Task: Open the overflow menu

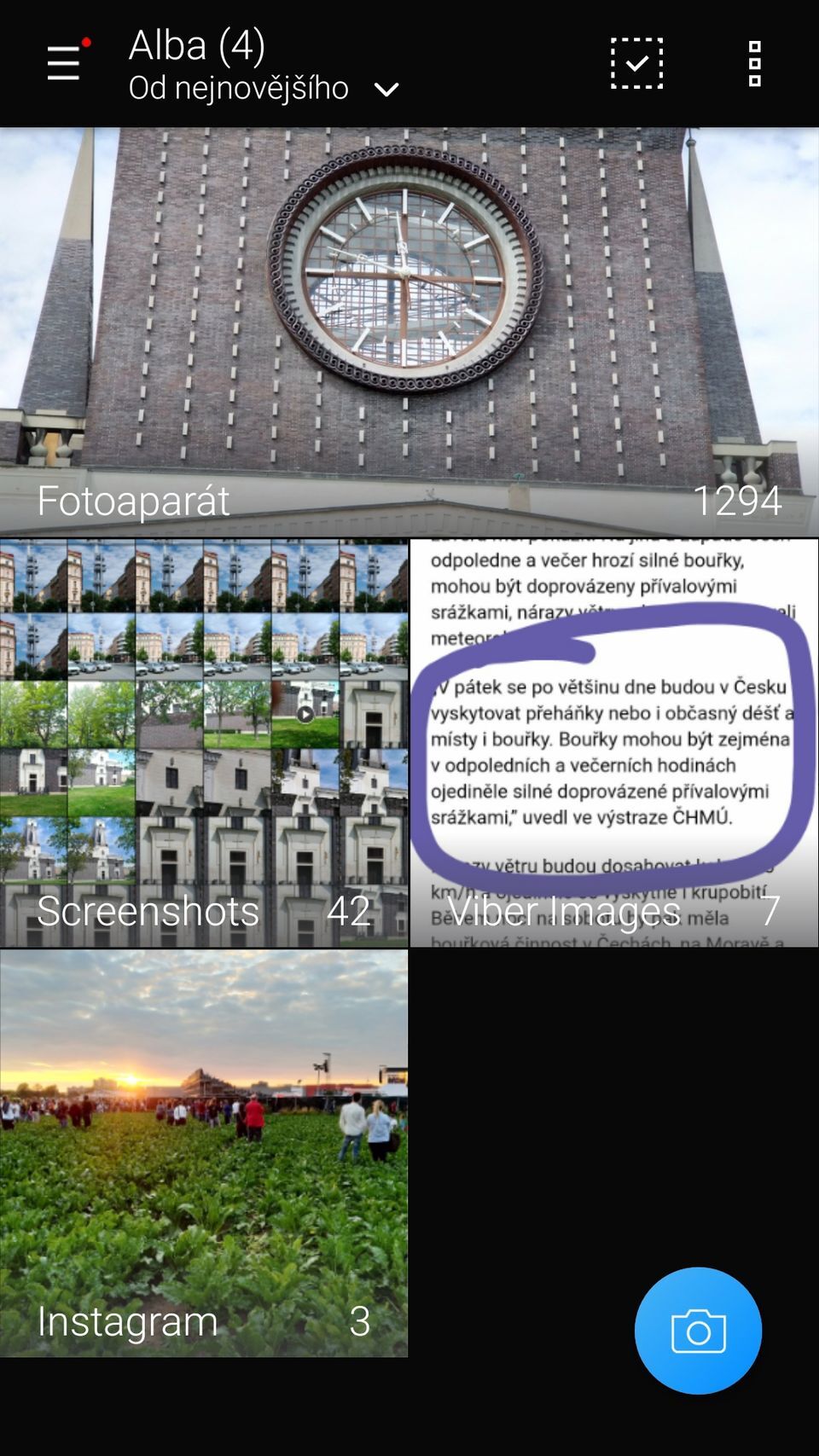Action: click(x=754, y=63)
